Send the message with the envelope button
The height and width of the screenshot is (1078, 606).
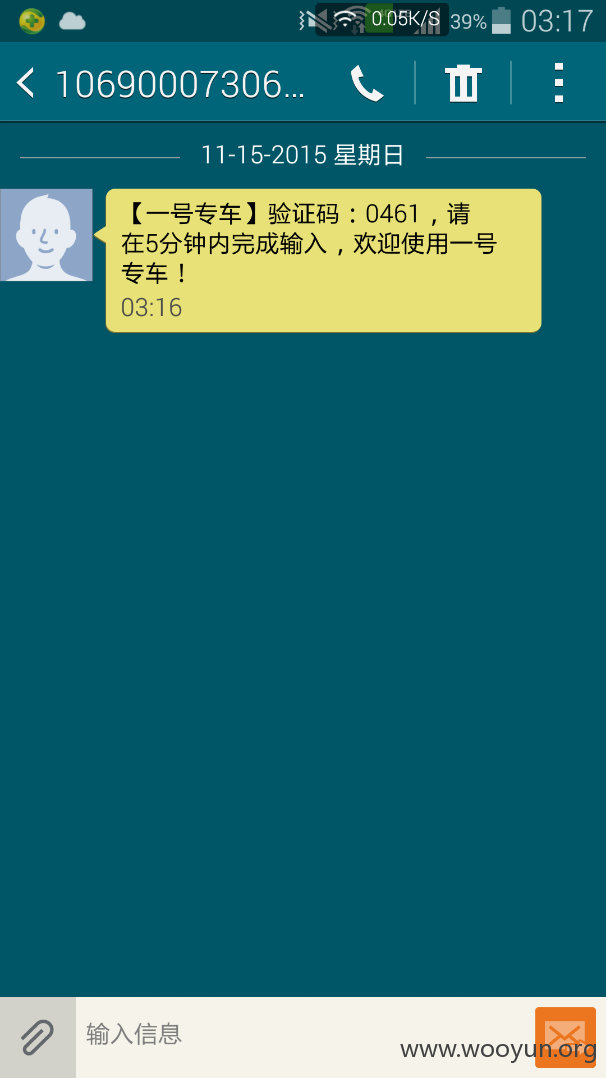point(565,1037)
